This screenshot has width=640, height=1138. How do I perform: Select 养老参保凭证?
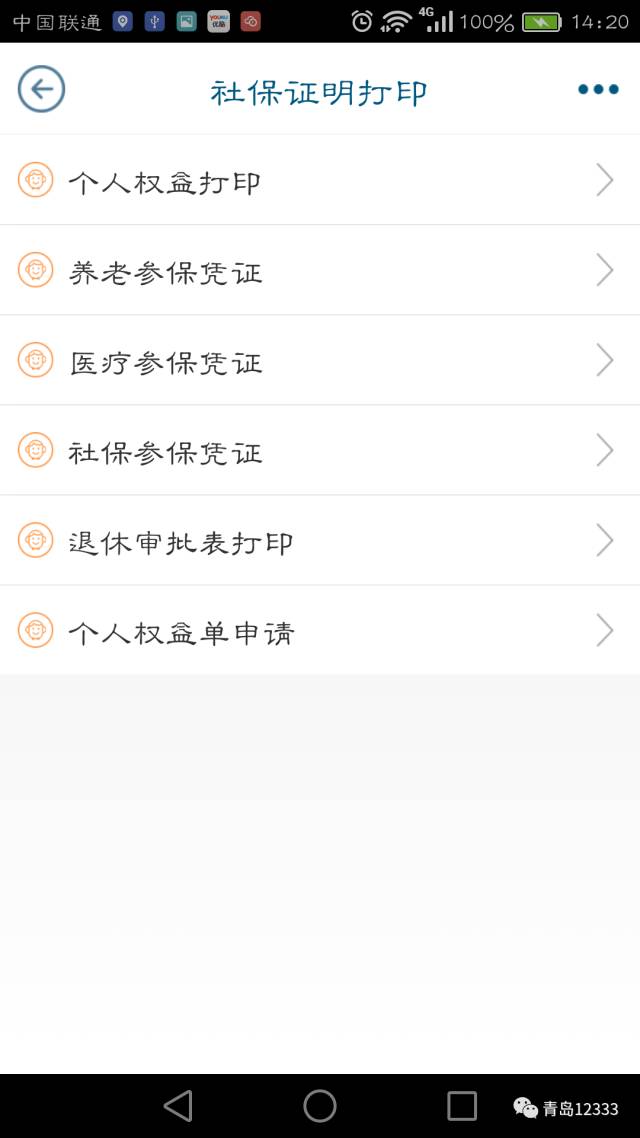point(320,270)
